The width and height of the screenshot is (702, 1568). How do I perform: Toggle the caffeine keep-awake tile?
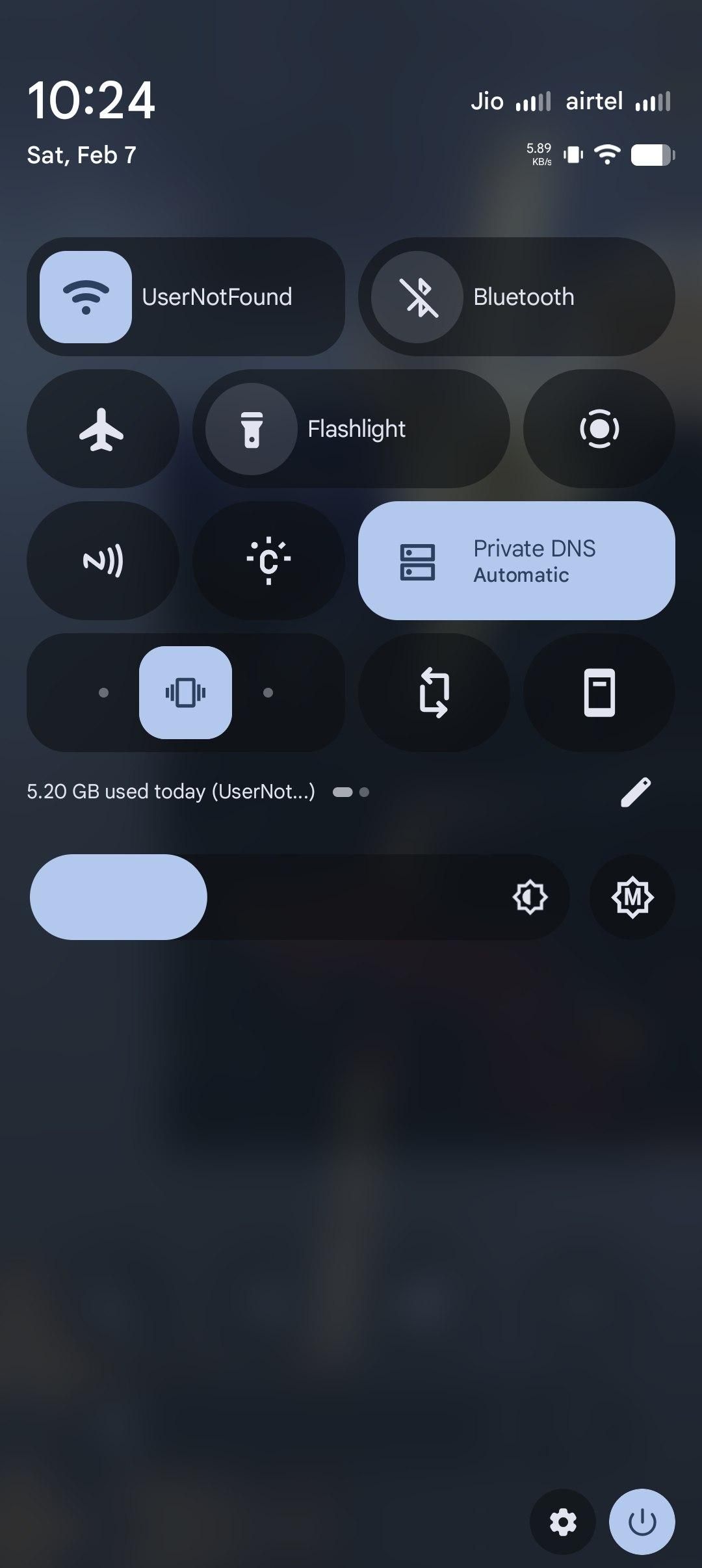pyautogui.click(x=268, y=560)
